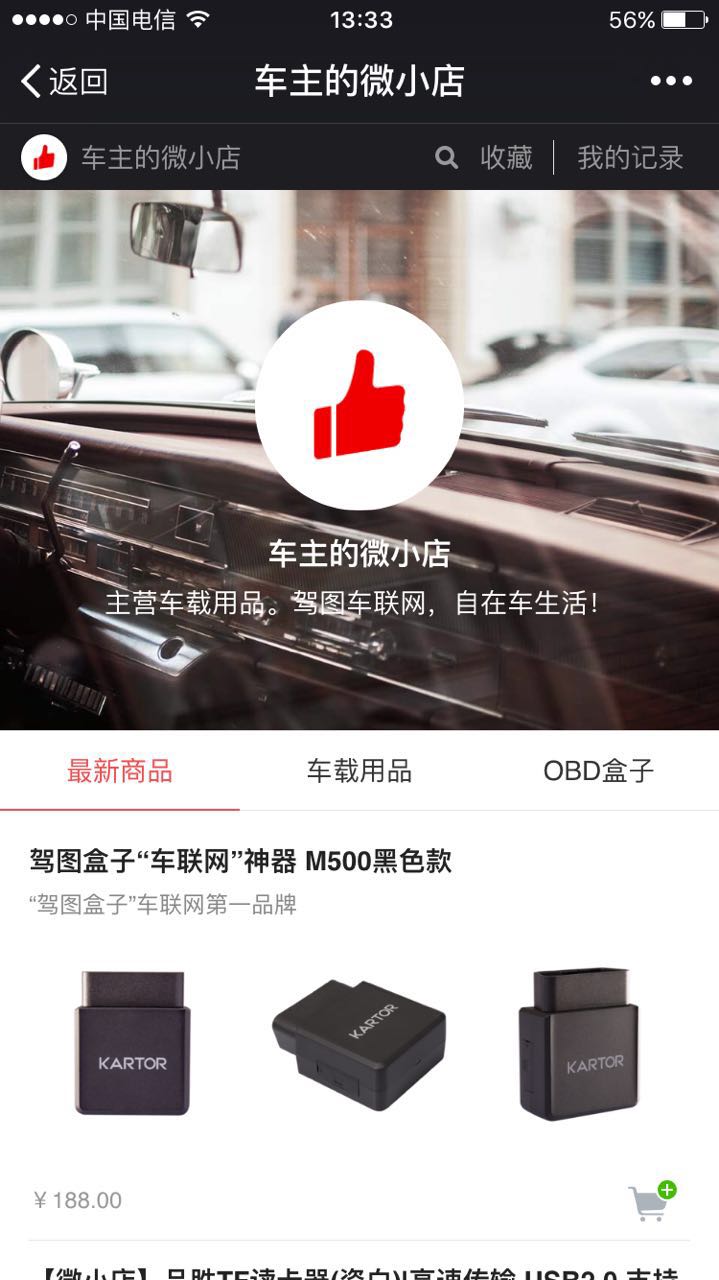Viewport: 719px width, 1280px height.
Task: Tap the search magnifier icon
Action: [447, 157]
